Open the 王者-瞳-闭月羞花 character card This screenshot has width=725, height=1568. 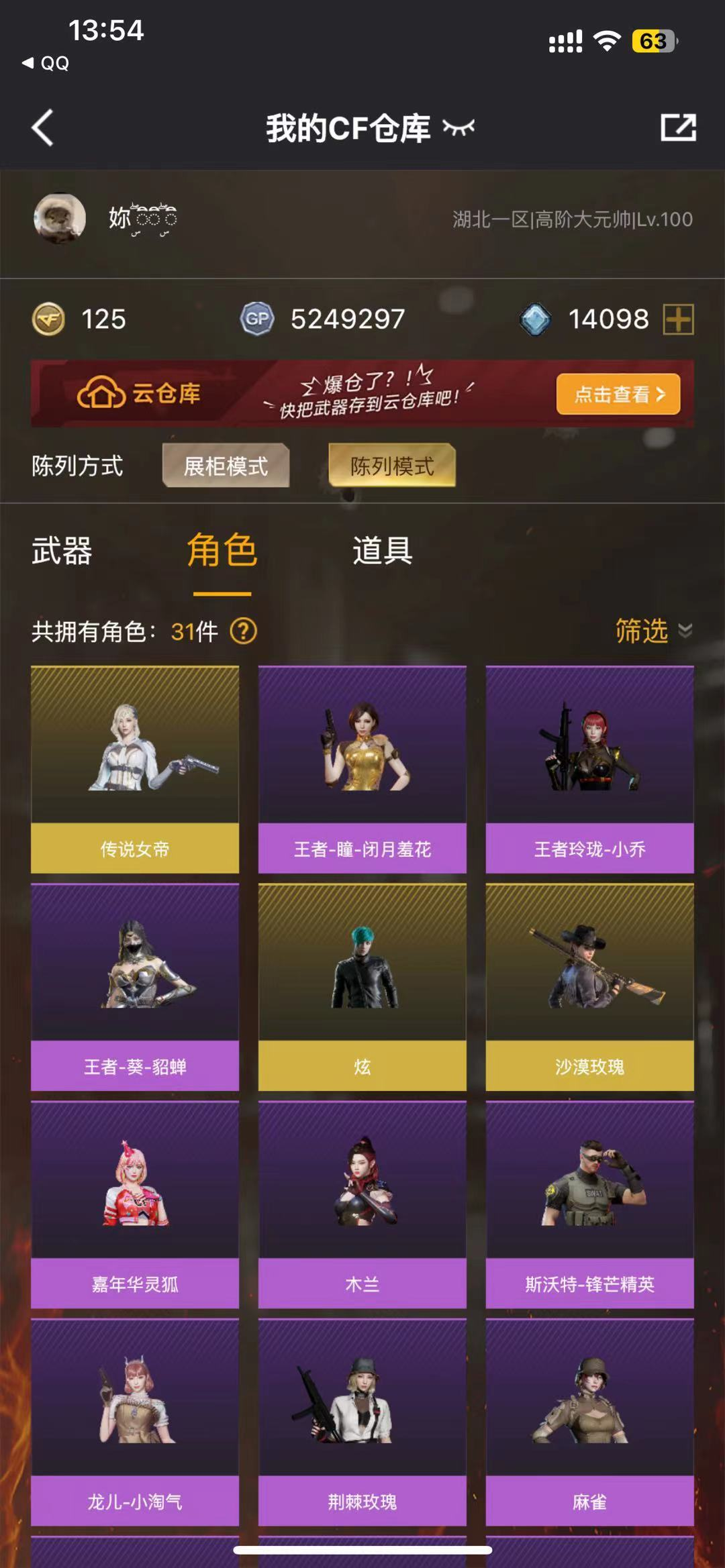click(x=362, y=769)
